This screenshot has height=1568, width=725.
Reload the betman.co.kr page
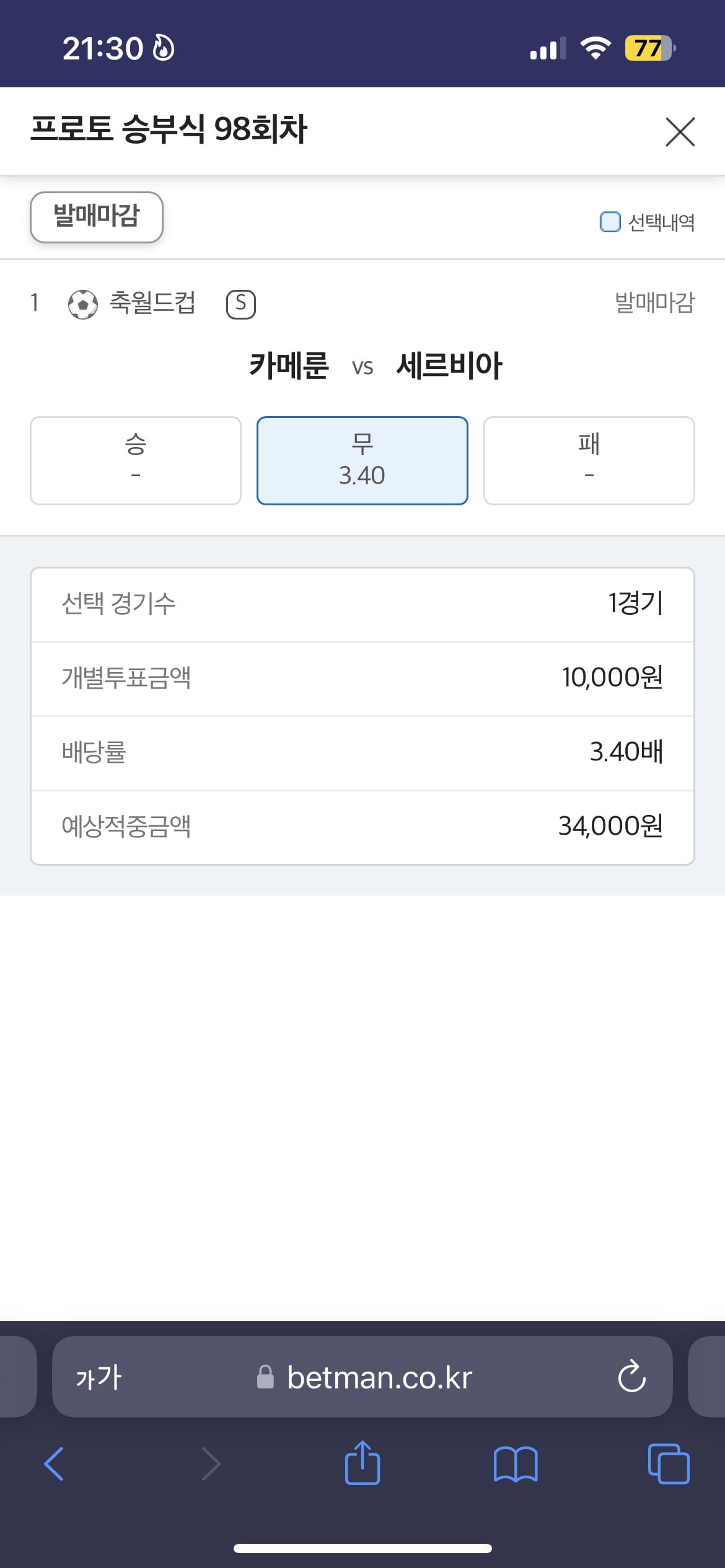tap(631, 1377)
